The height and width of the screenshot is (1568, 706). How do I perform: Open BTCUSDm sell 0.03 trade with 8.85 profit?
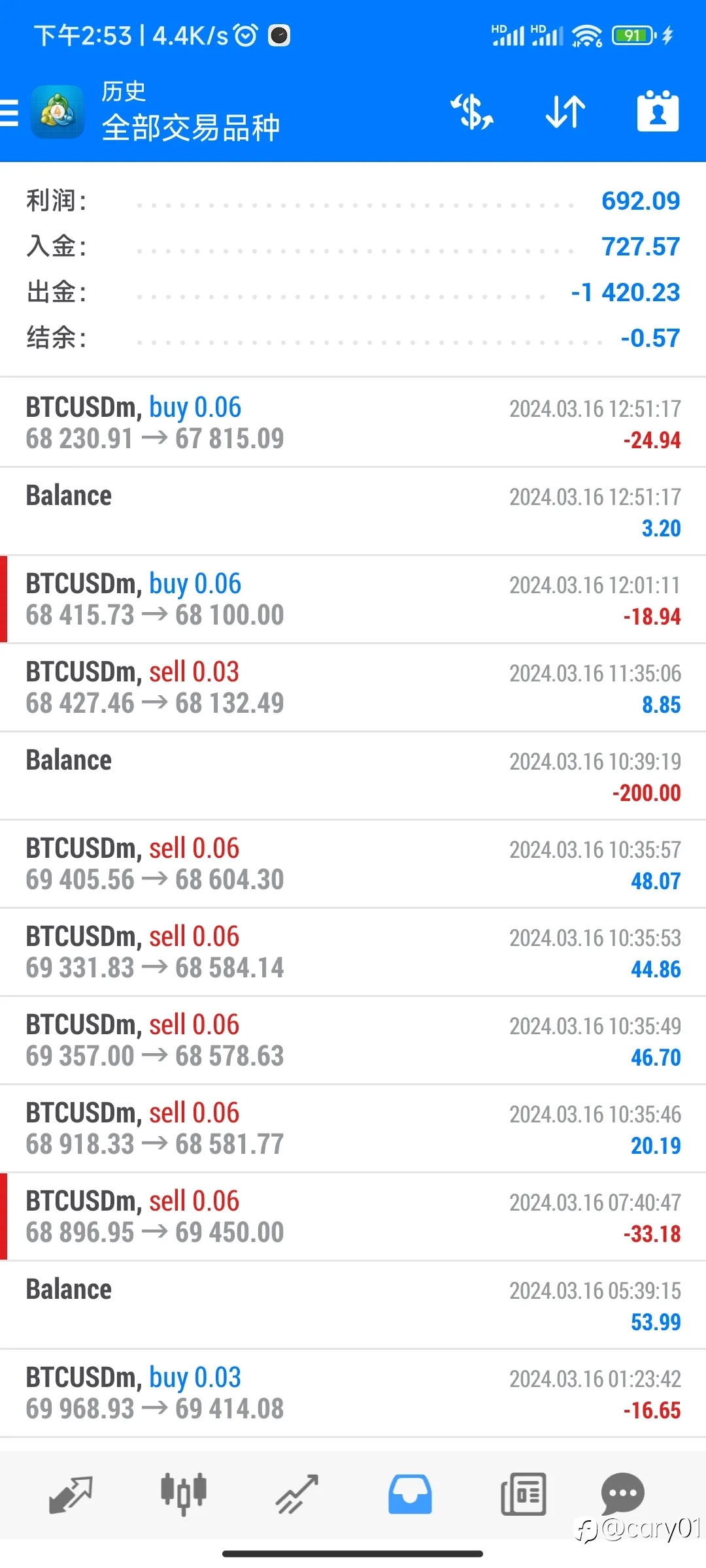[x=353, y=687]
